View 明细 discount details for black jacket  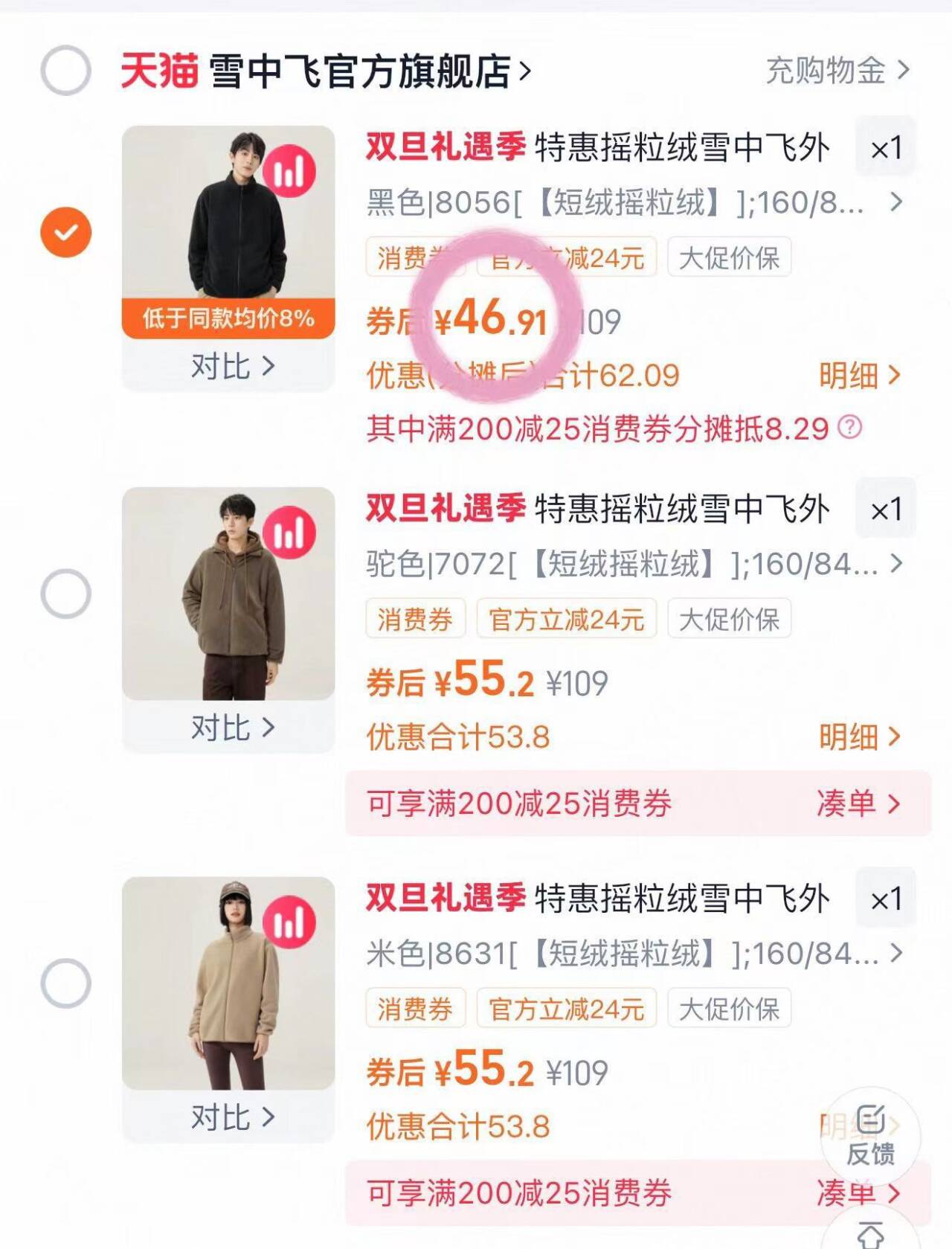coord(859,376)
